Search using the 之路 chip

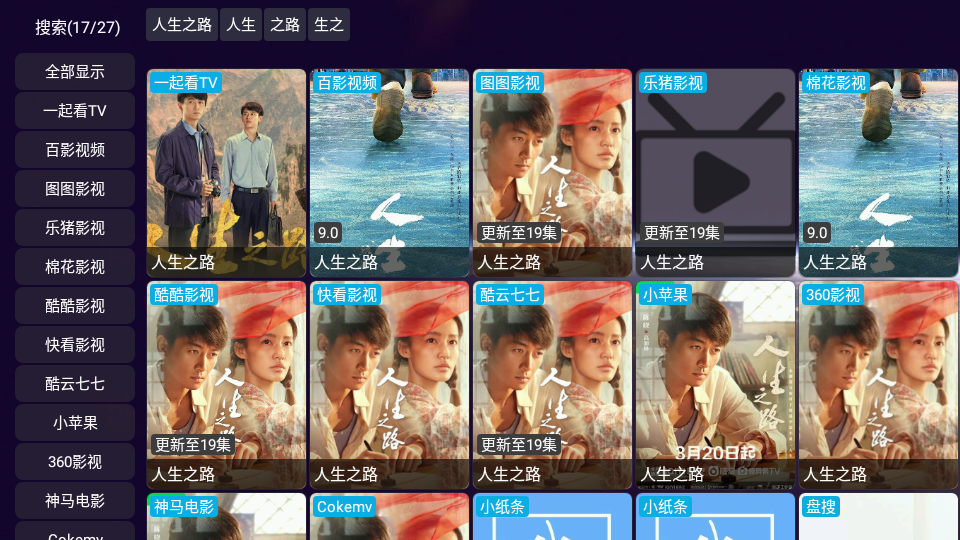285,25
